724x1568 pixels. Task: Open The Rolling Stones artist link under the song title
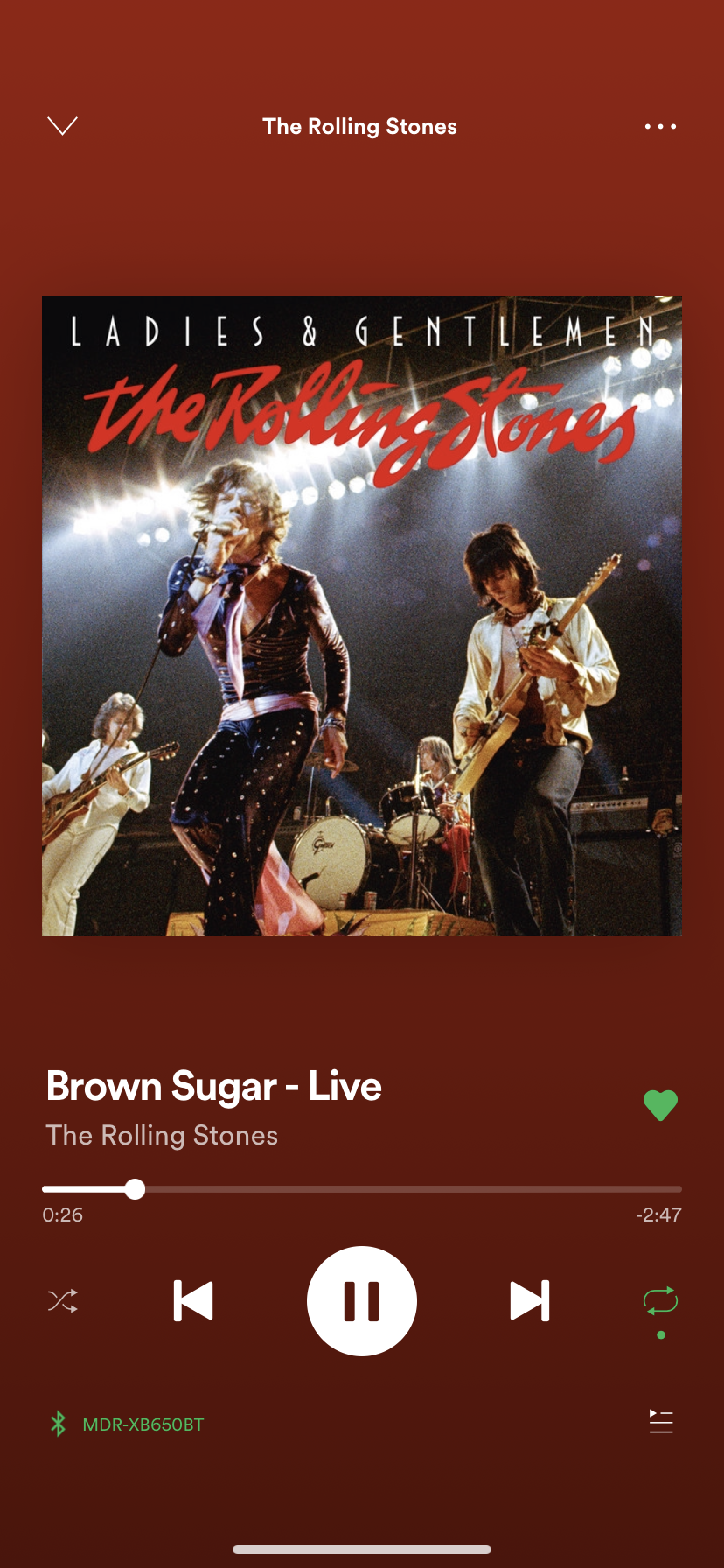(162, 1135)
